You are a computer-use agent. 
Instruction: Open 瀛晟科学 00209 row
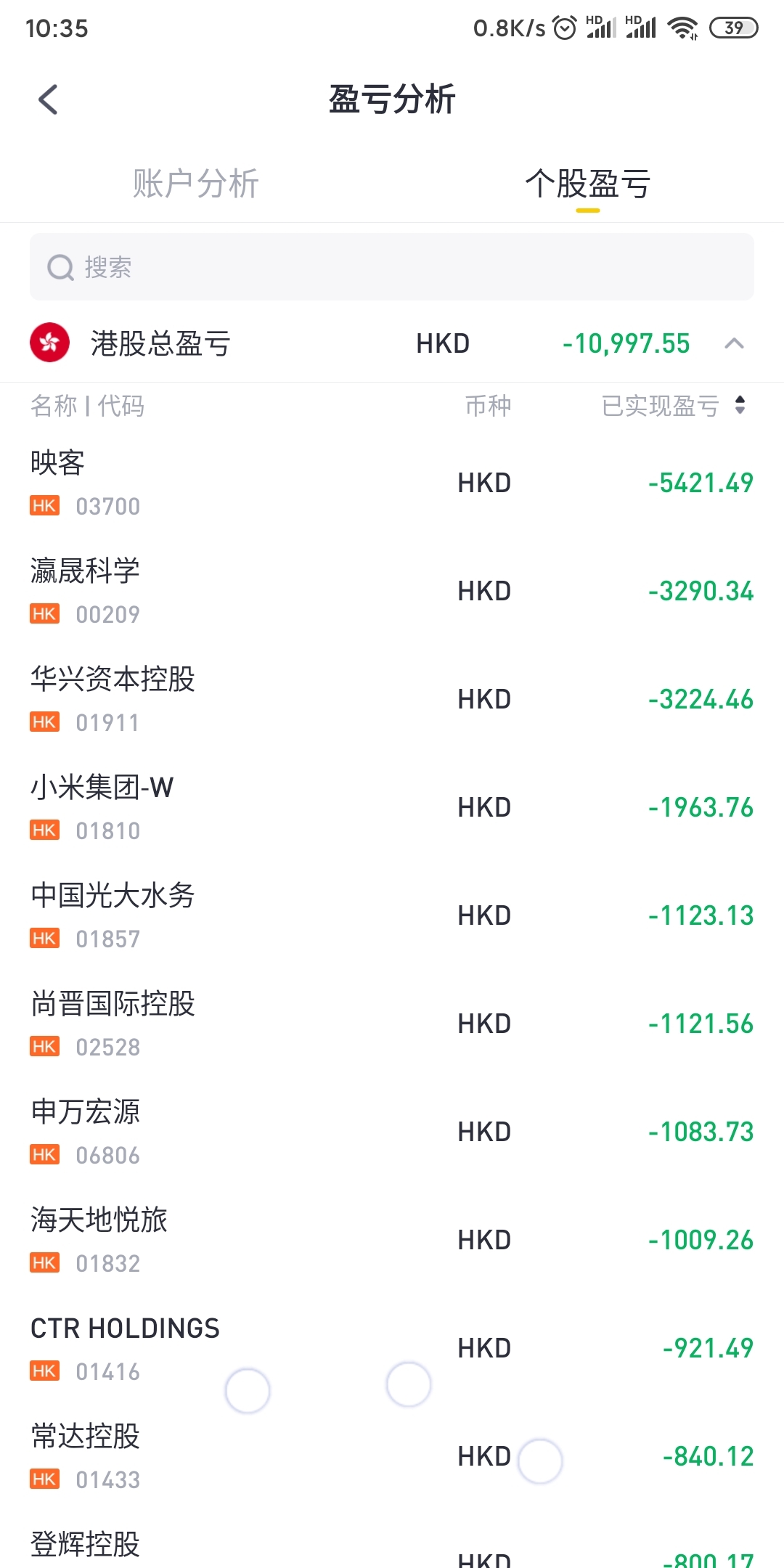click(392, 592)
